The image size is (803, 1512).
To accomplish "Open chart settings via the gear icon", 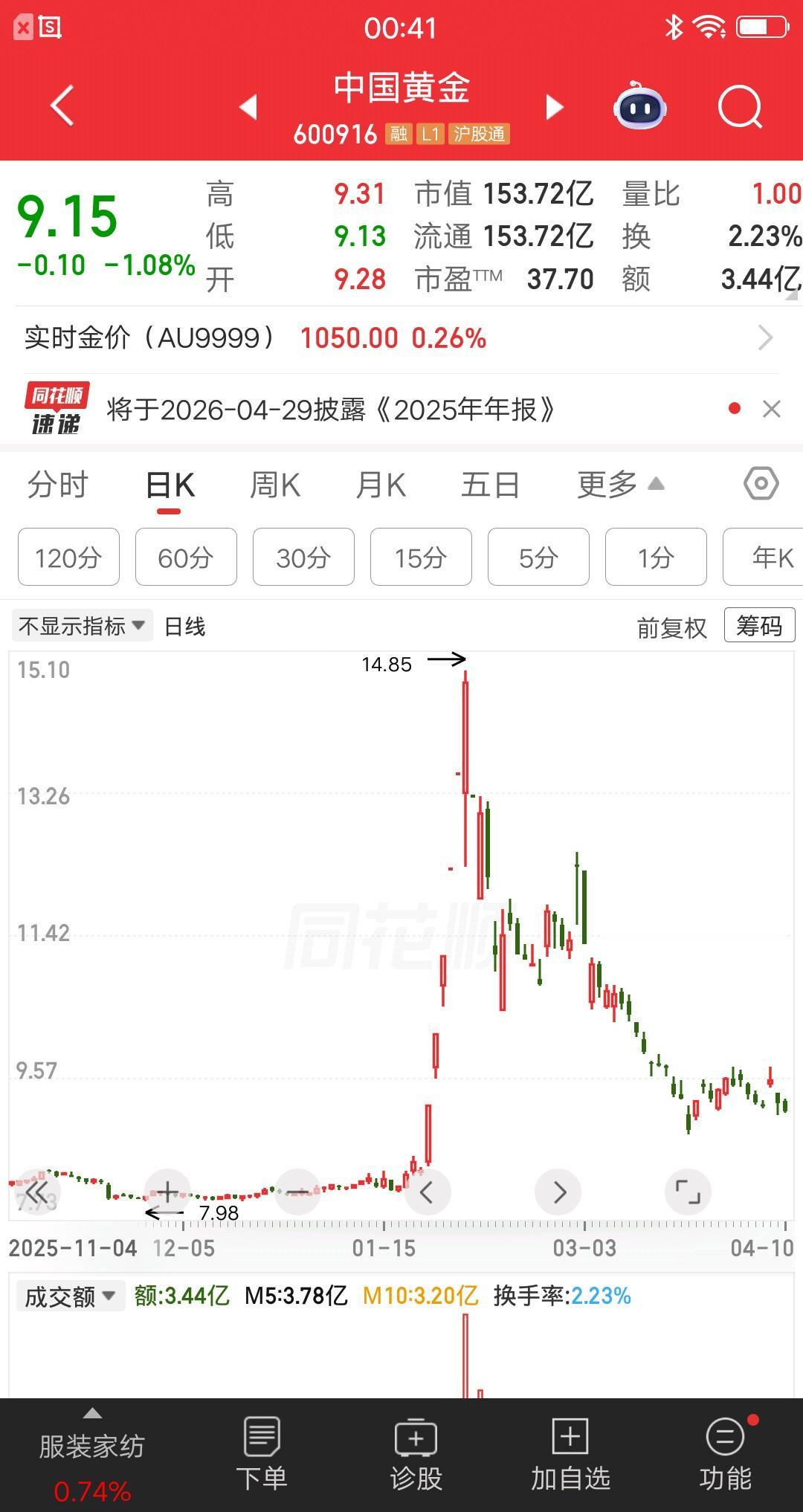I will tap(760, 484).
